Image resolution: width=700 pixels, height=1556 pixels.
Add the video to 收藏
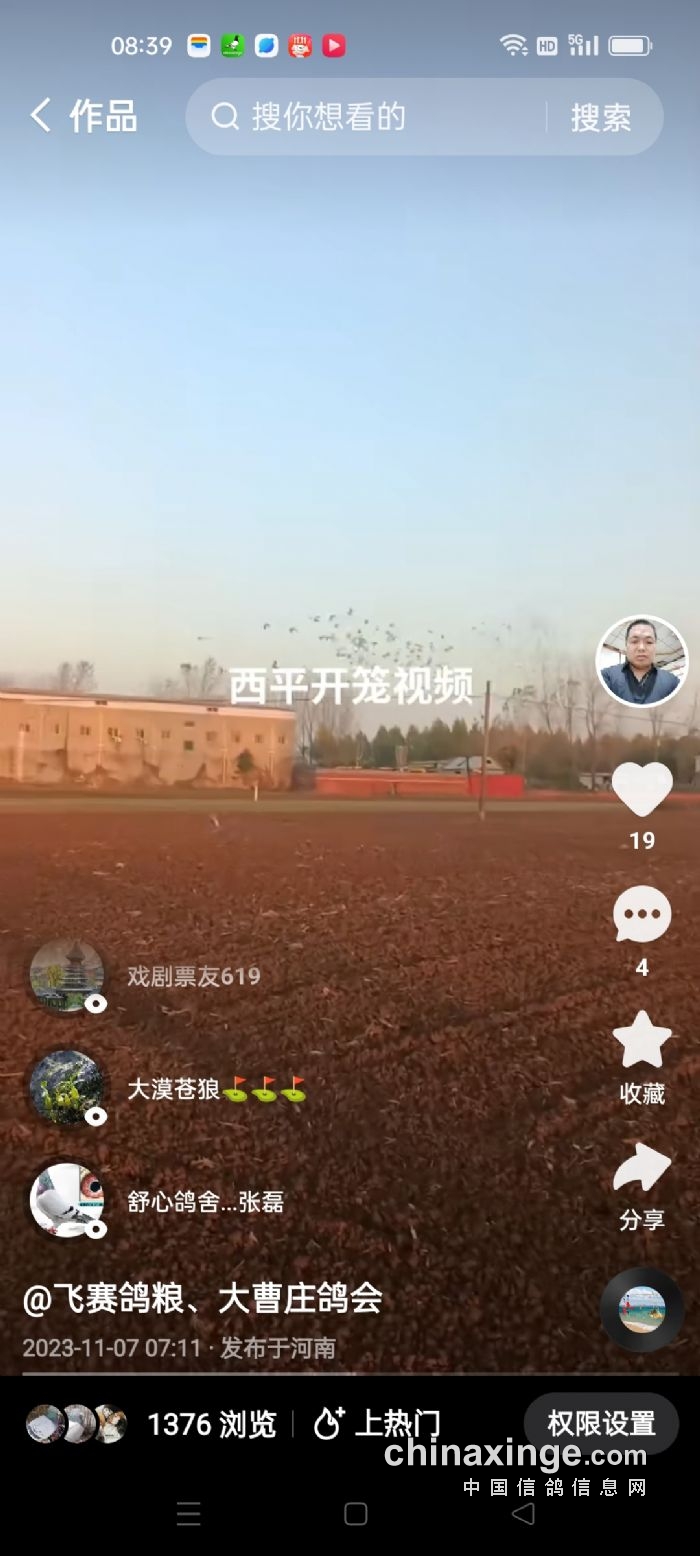coord(641,1042)
